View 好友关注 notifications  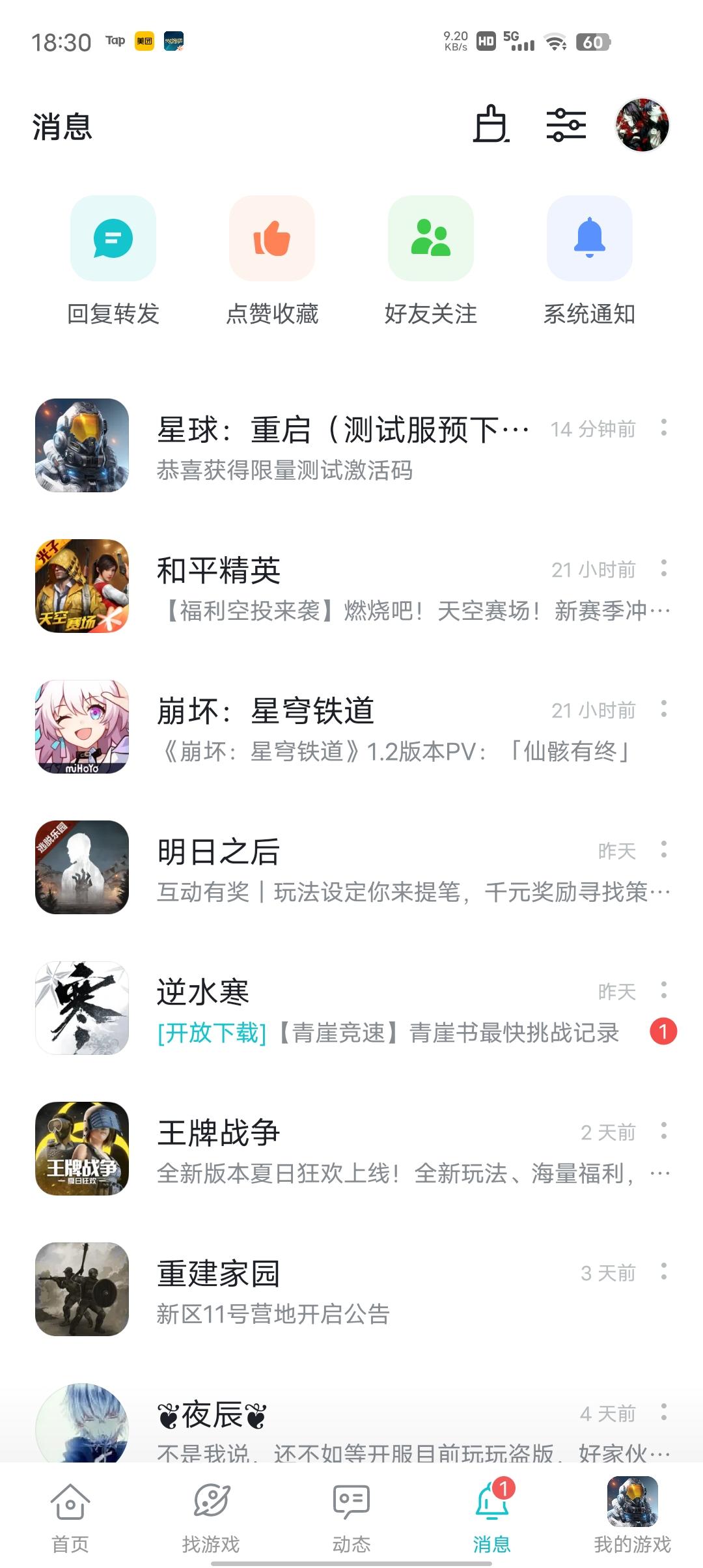431,260
